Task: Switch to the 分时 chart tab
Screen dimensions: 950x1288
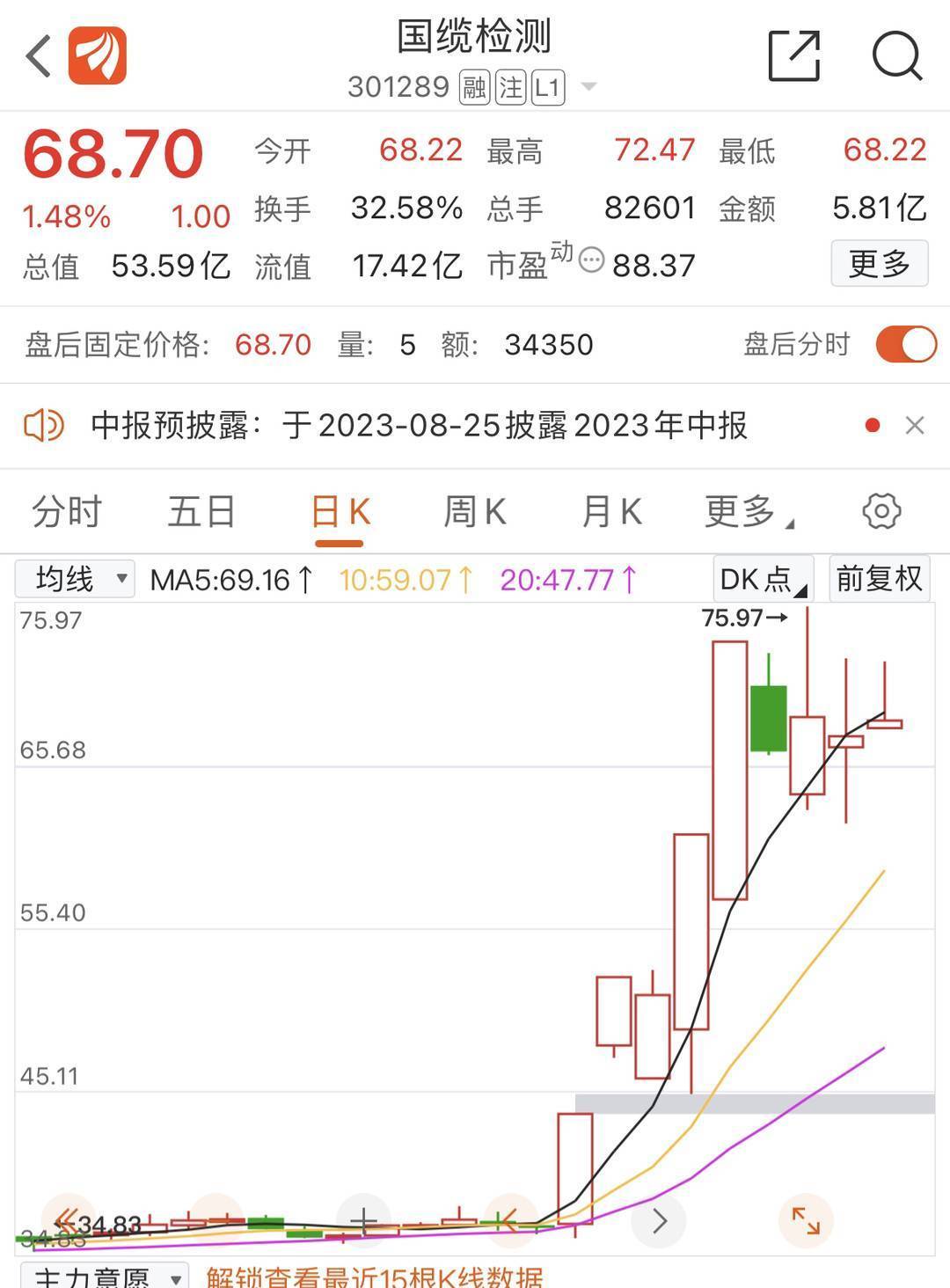Action: click(67, 512)
